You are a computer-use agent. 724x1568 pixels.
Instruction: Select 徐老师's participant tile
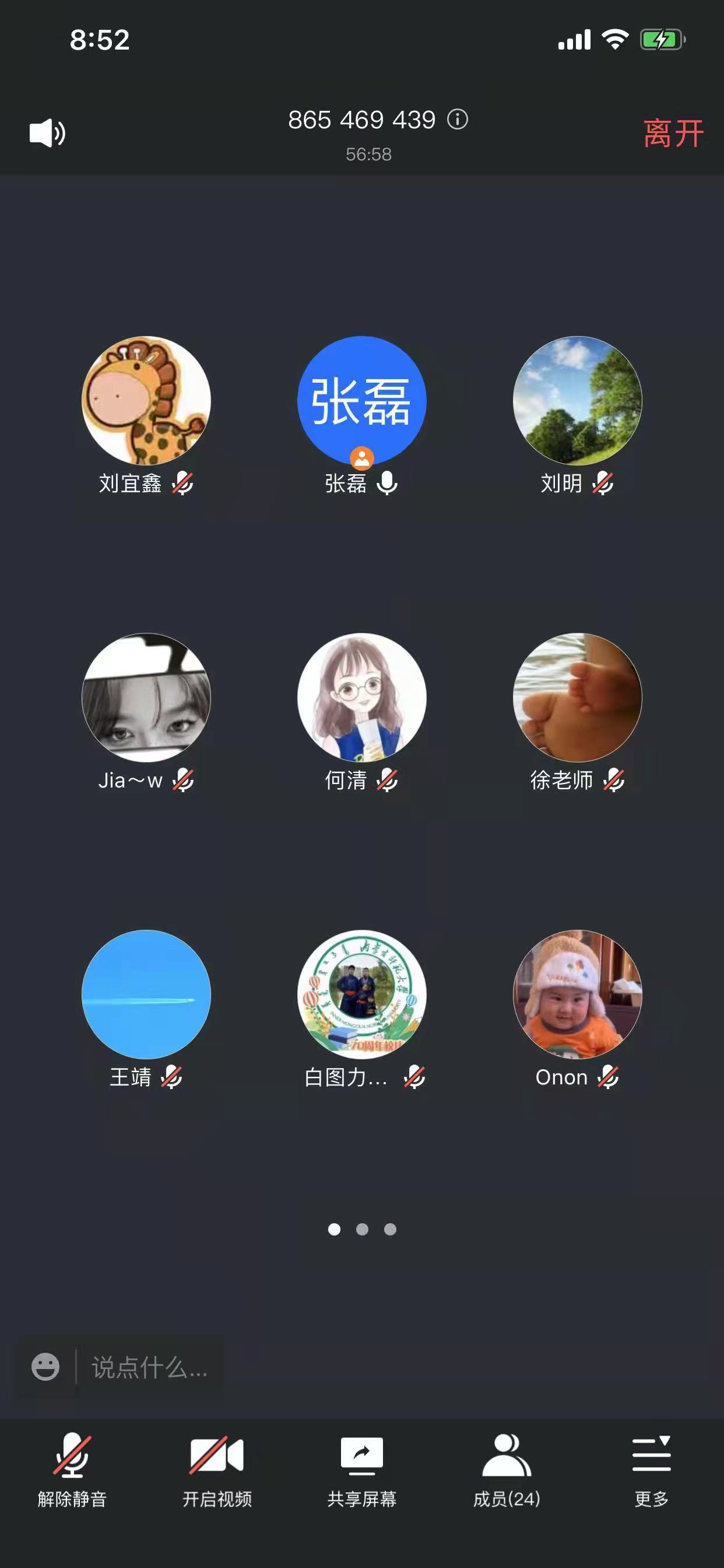pos(577,698)
